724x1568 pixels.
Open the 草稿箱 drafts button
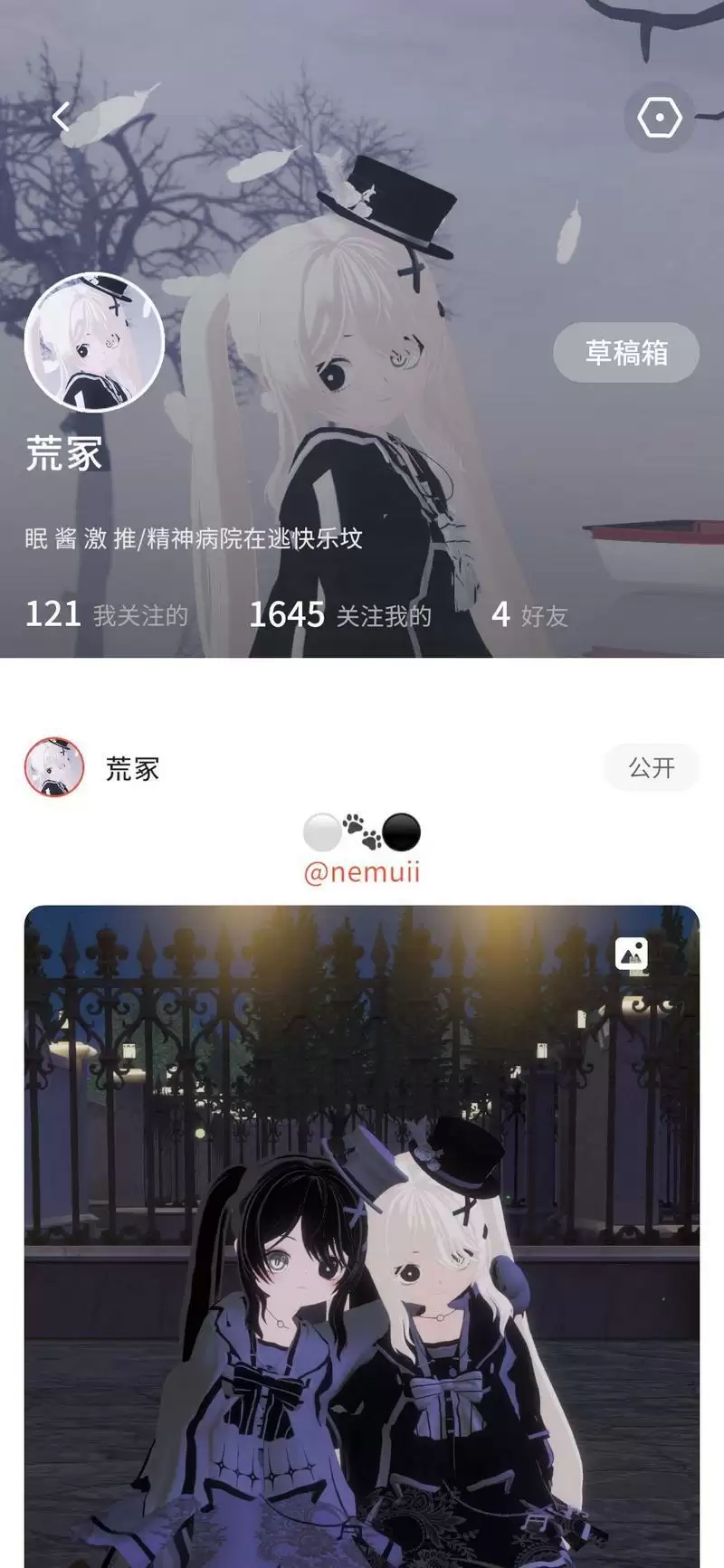tap(625, 354)
